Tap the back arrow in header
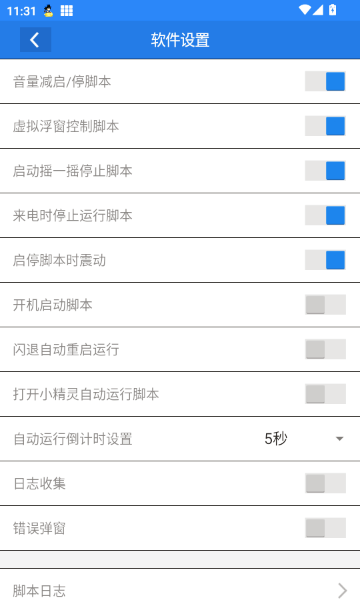This screenshot has height=600, width=360. 35,40
